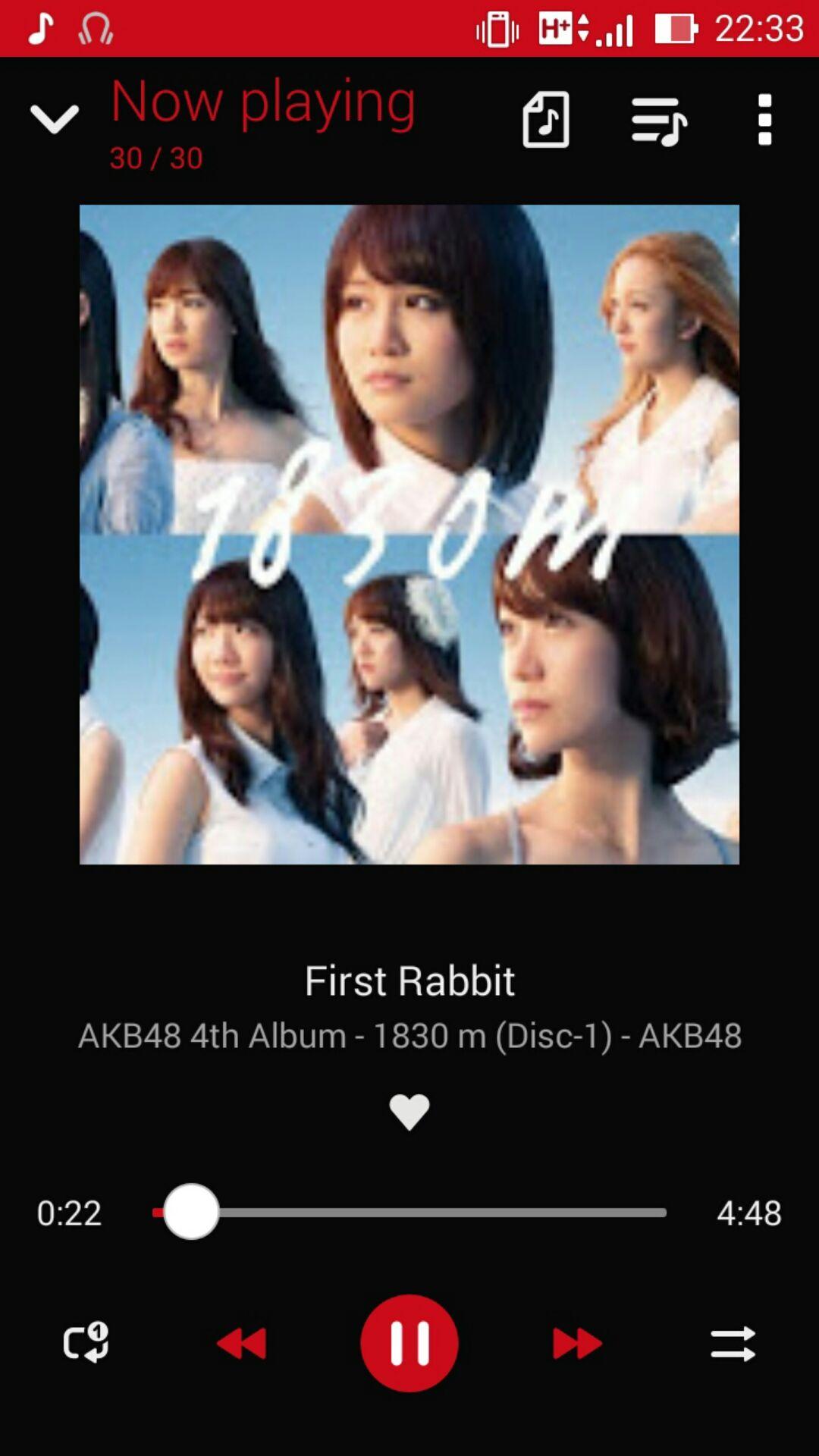The width and height of the screenshot is (819, 1456).
Task: Toggle shuffle playback mode
Action: (x=733, y=1344)
